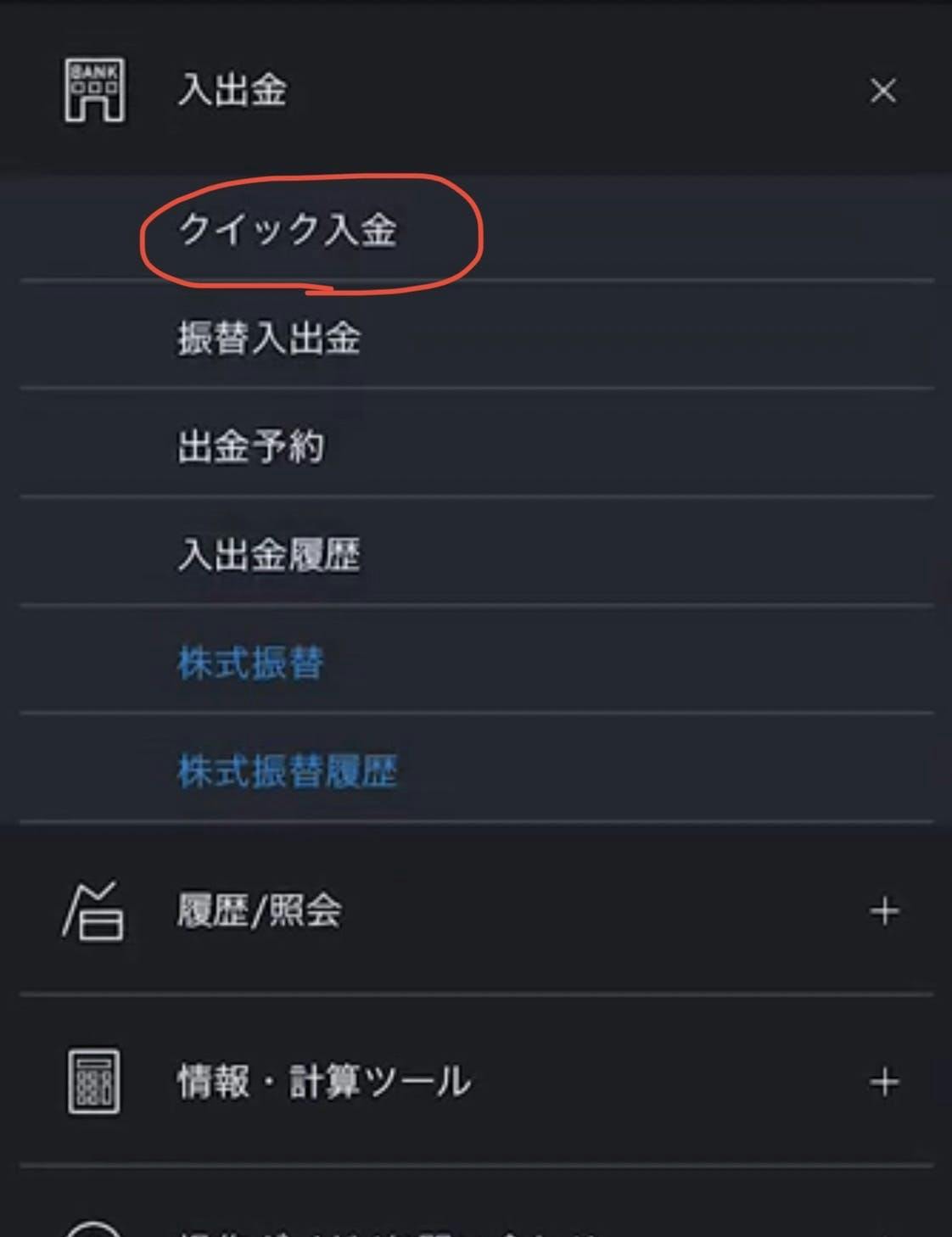Image resolution: width=952 pixels, height=1237 pixels.
Task: Open クイック入金
Action: click(x=287, y=230)
